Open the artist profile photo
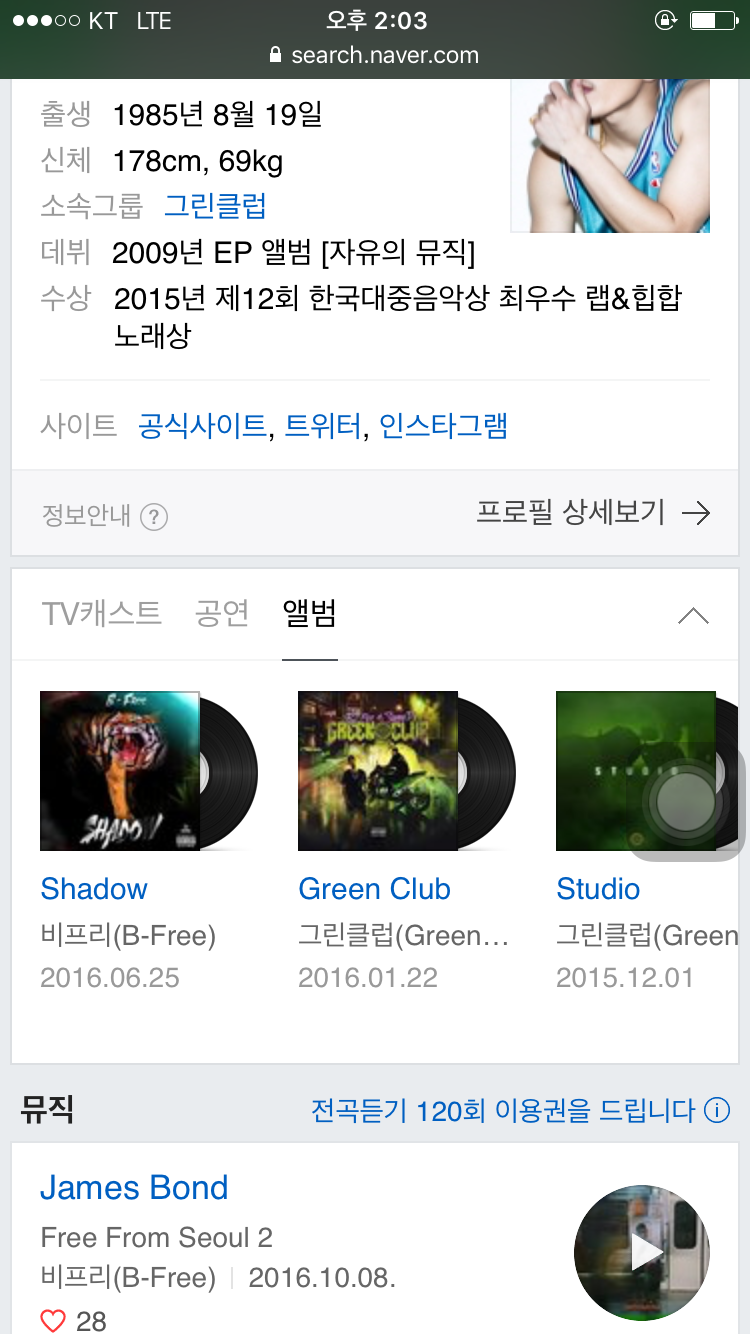 point(610,155)
